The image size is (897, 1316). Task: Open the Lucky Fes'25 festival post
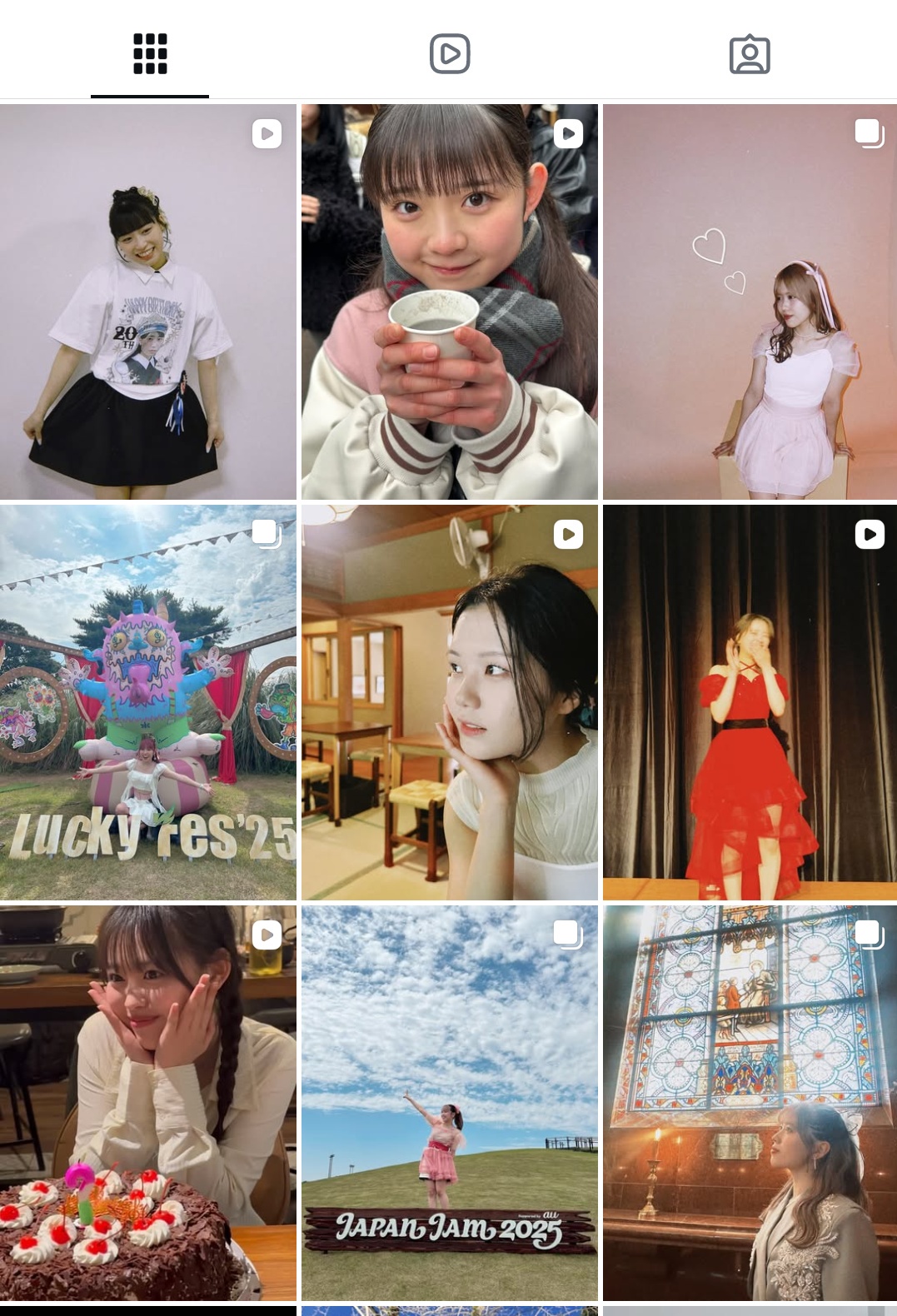[x=148, y=702]
